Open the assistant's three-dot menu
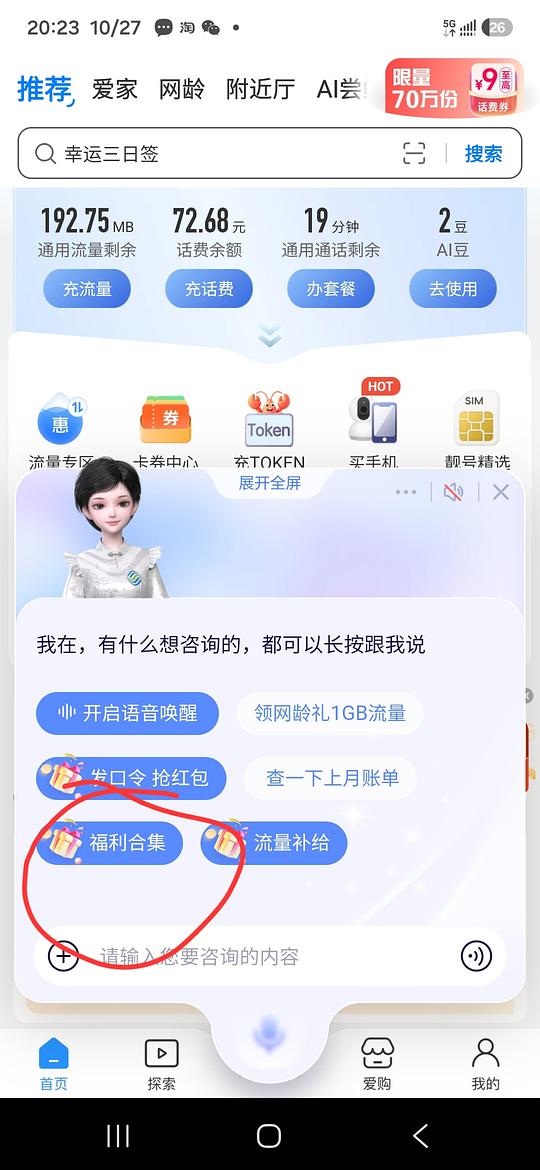The height and width of the screenshot is (1170, 540). (x=406, y=492)
